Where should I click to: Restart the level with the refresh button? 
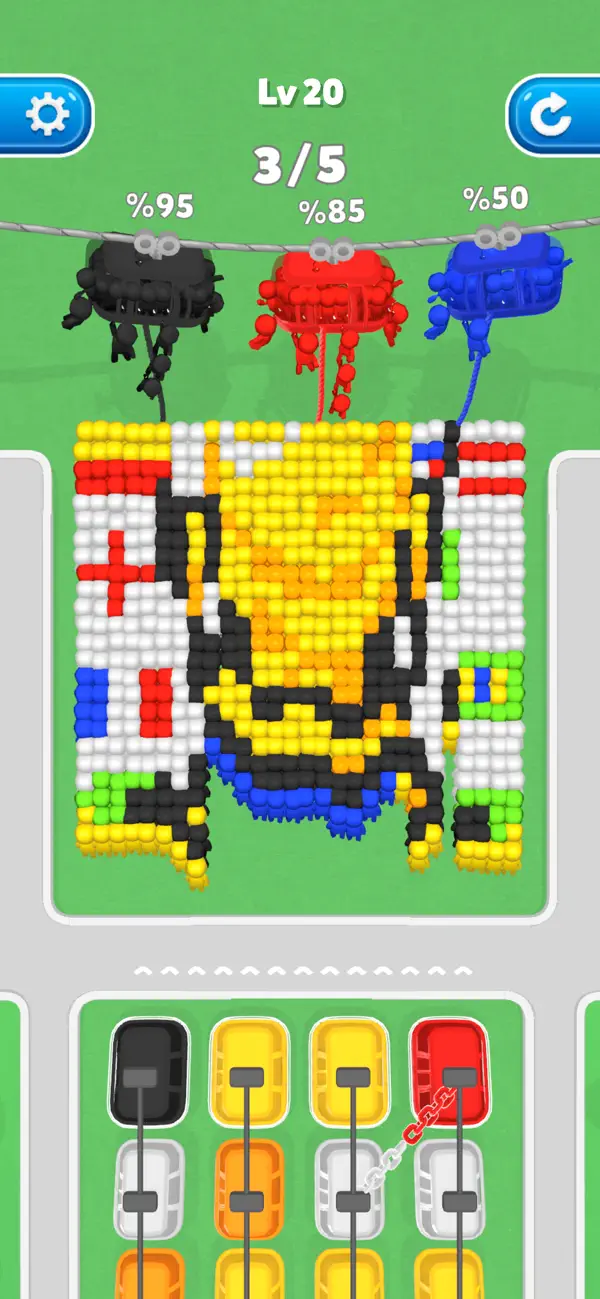pyautogui.click(x=552, y=115)
